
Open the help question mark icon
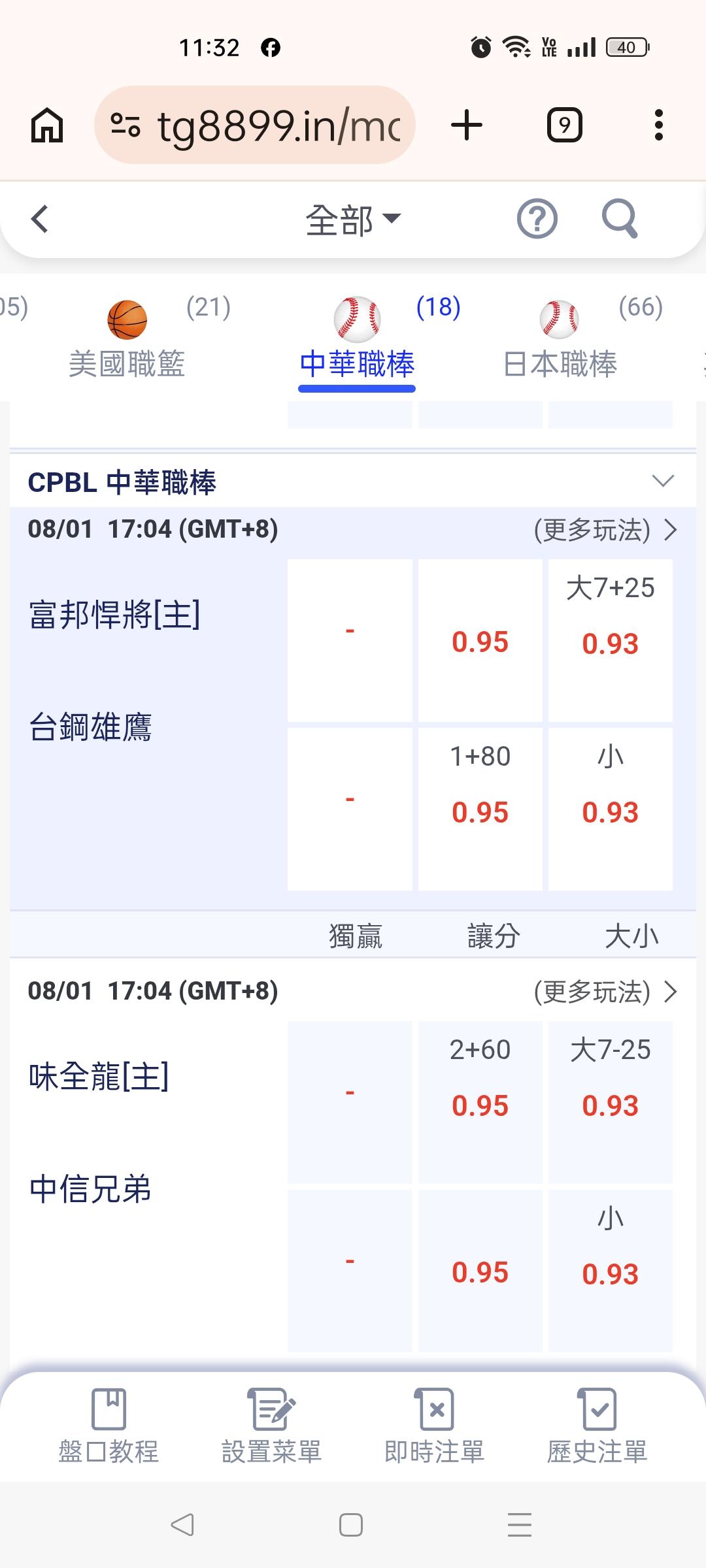click(537, 219)
